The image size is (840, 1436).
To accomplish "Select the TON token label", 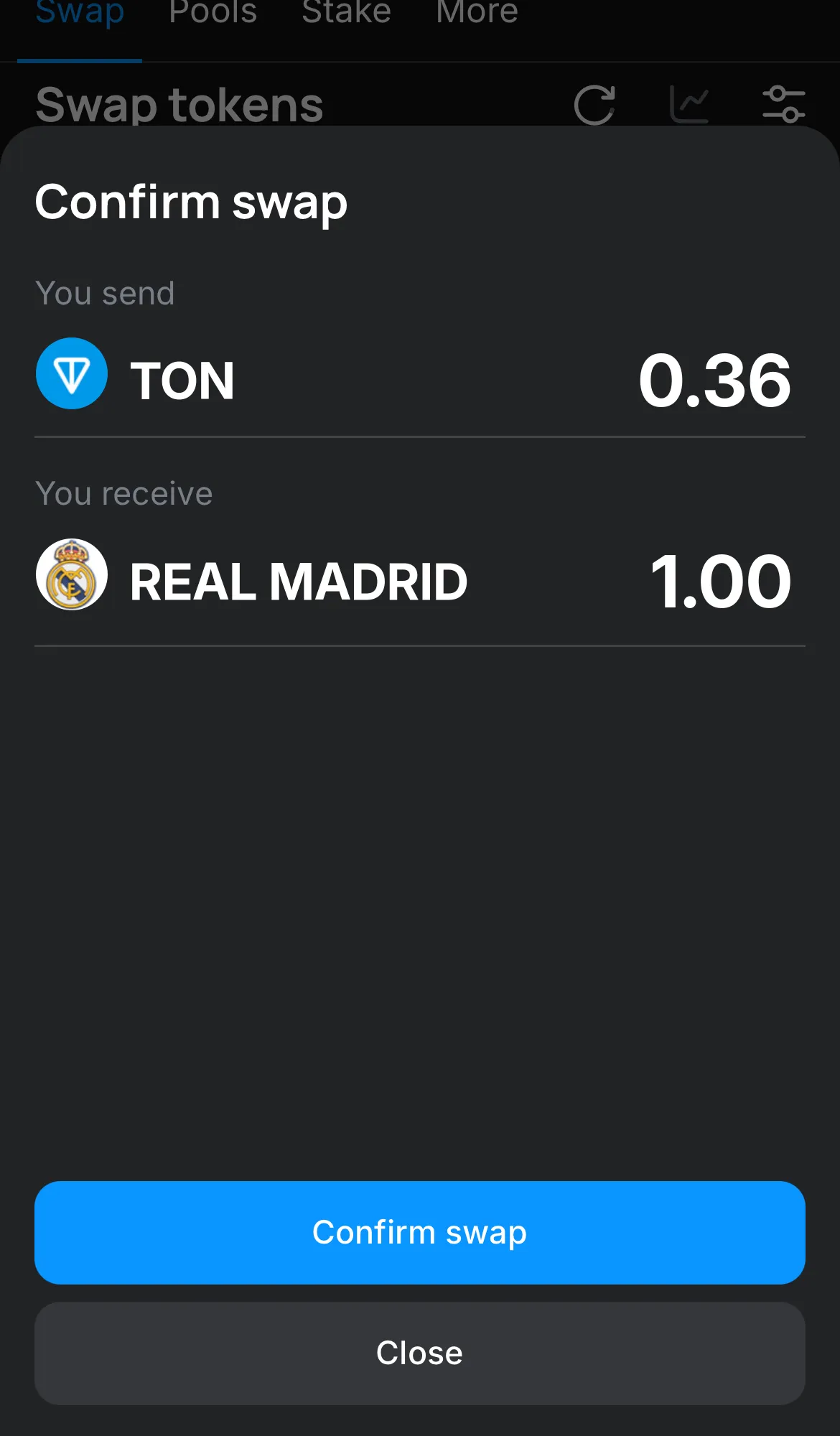I will 183,381.
